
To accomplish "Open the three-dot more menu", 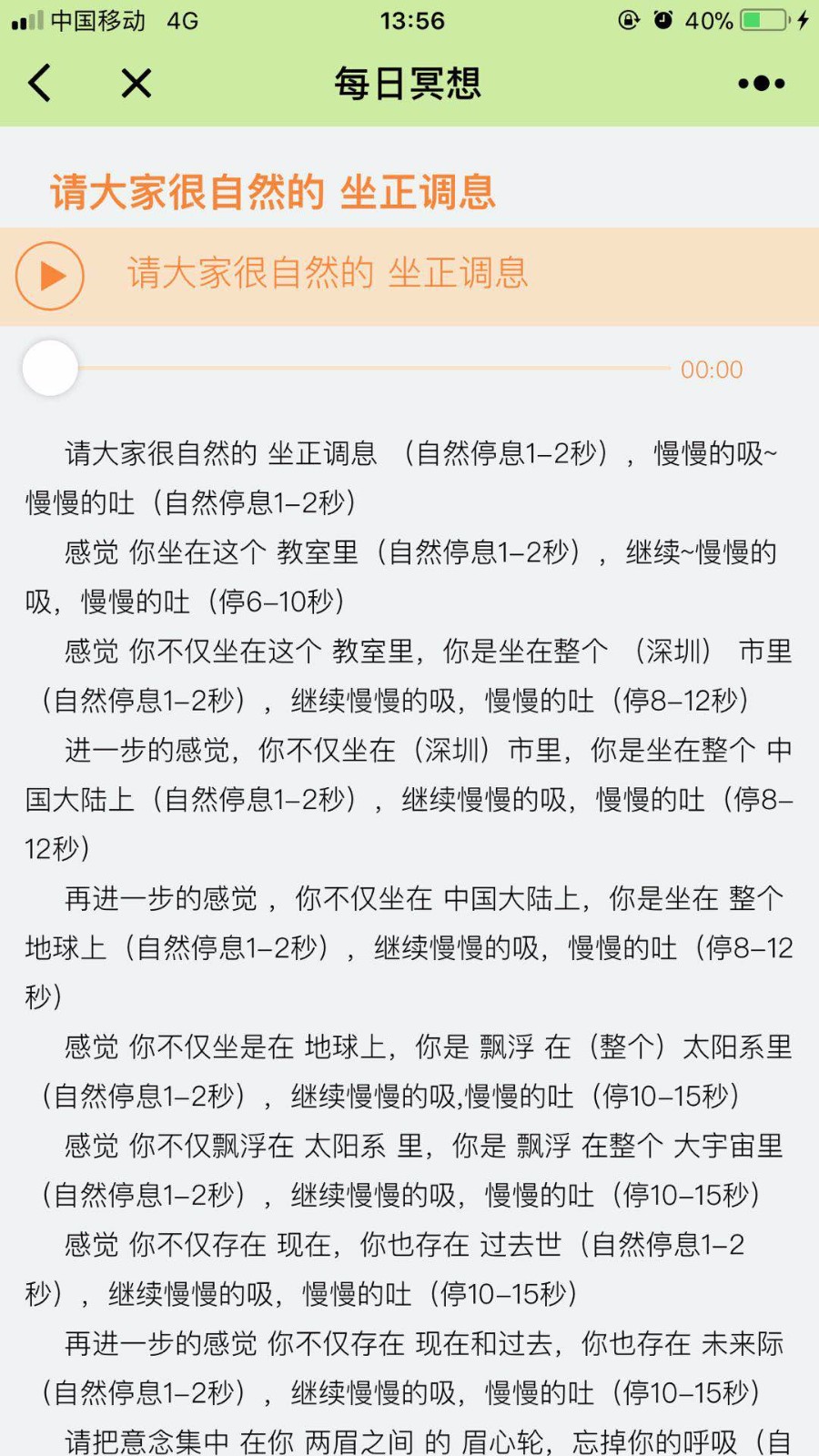I will coord(762,84).
